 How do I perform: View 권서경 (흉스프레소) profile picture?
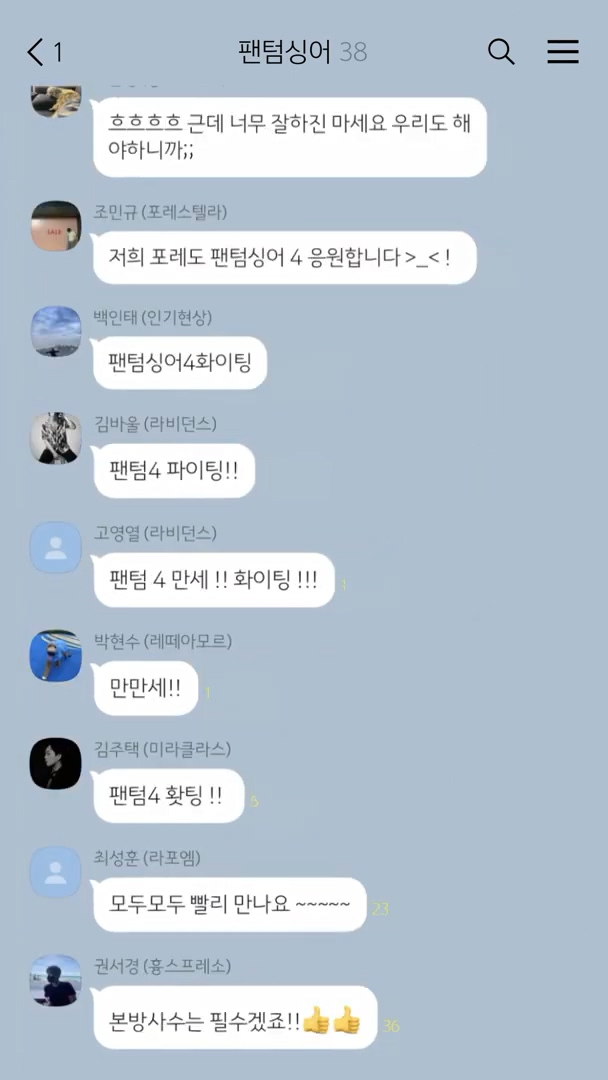coord(56,980)
